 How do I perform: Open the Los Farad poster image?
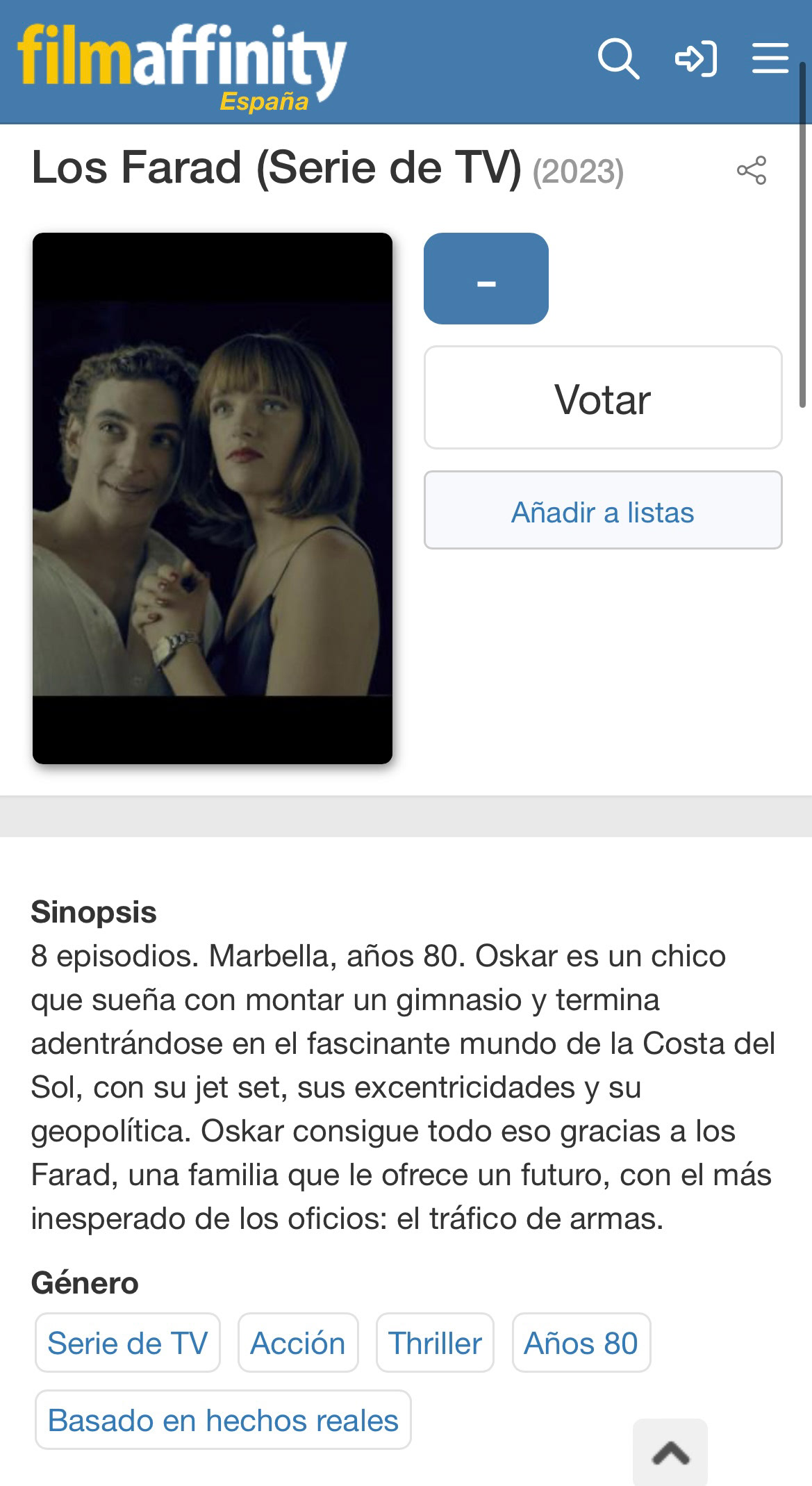213,498
